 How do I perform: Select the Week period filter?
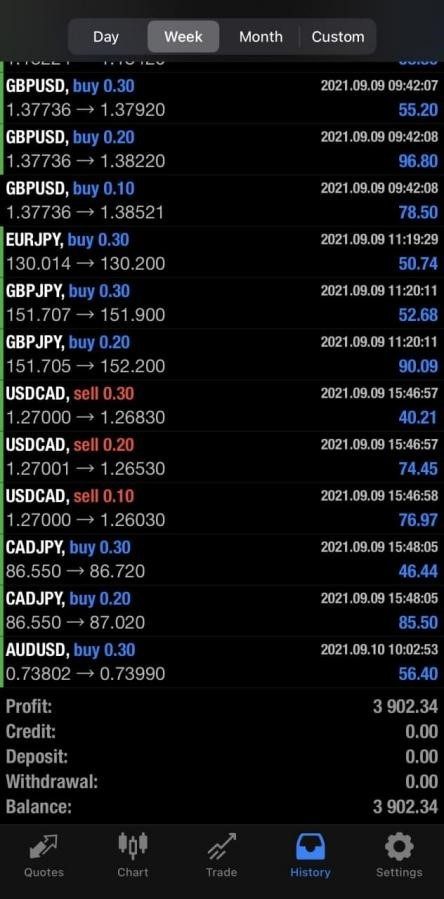pyautogui.click(x=184, y=37)
